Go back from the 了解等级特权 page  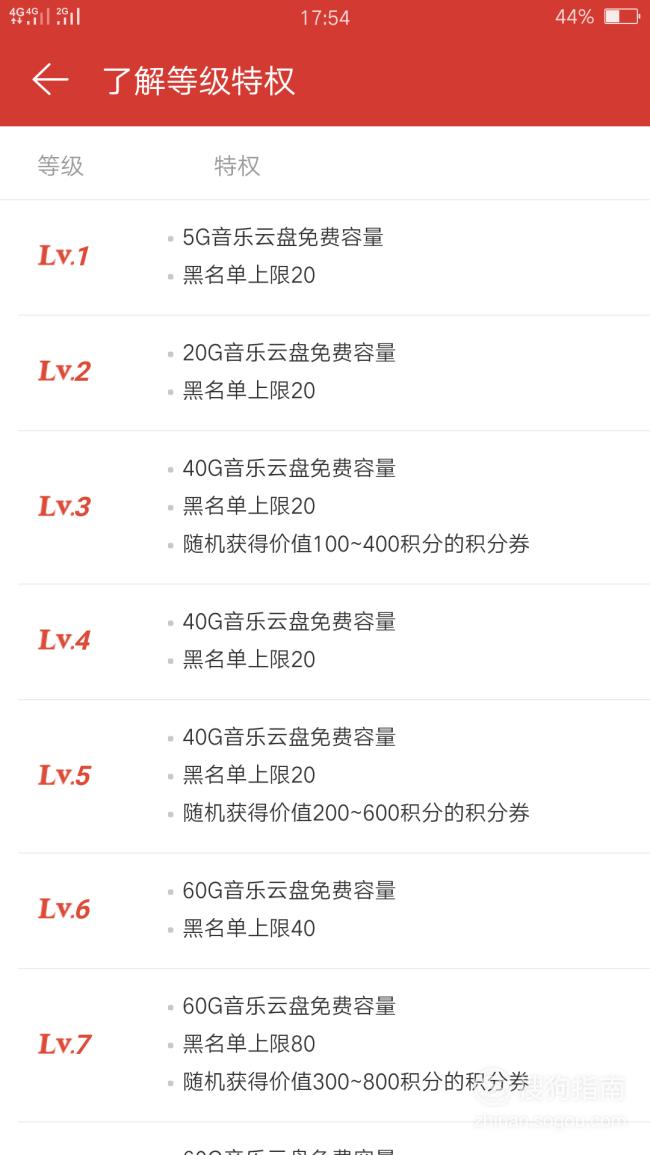coord(50,80)
